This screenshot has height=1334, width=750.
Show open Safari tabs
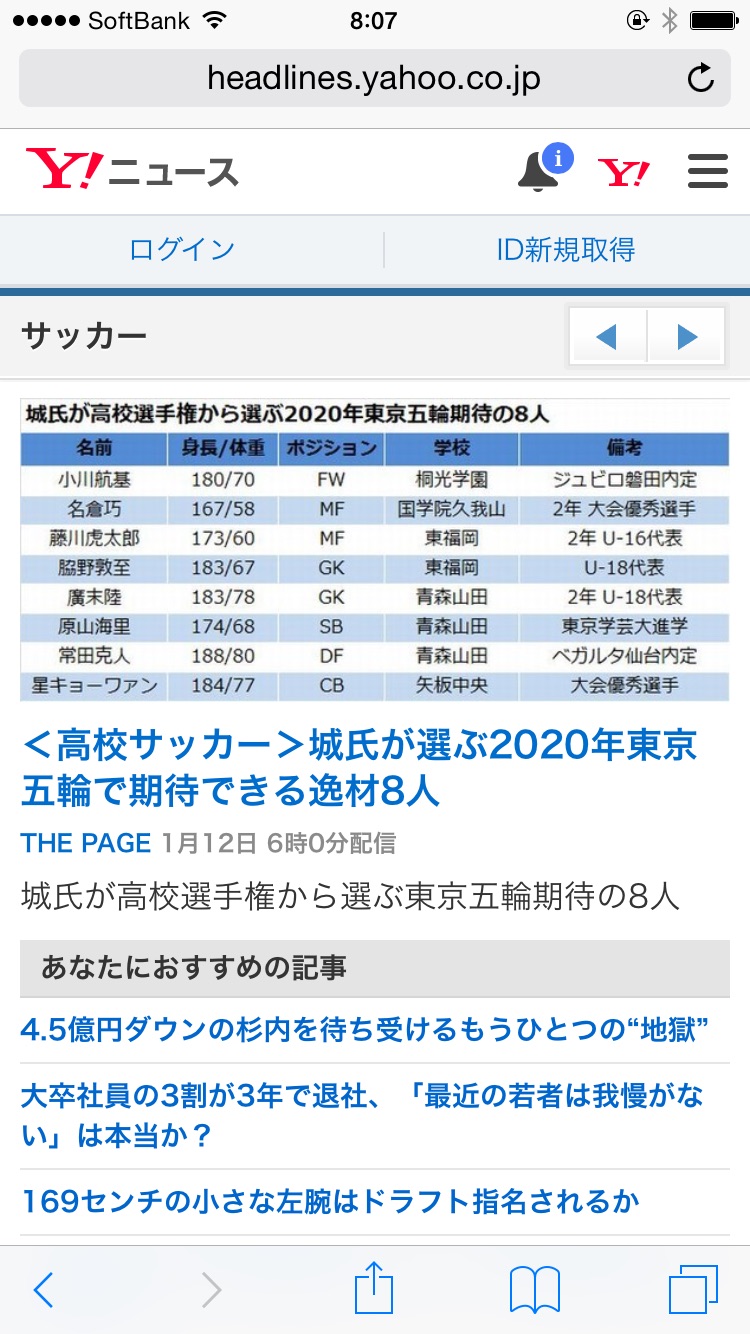click(693, 1290)
